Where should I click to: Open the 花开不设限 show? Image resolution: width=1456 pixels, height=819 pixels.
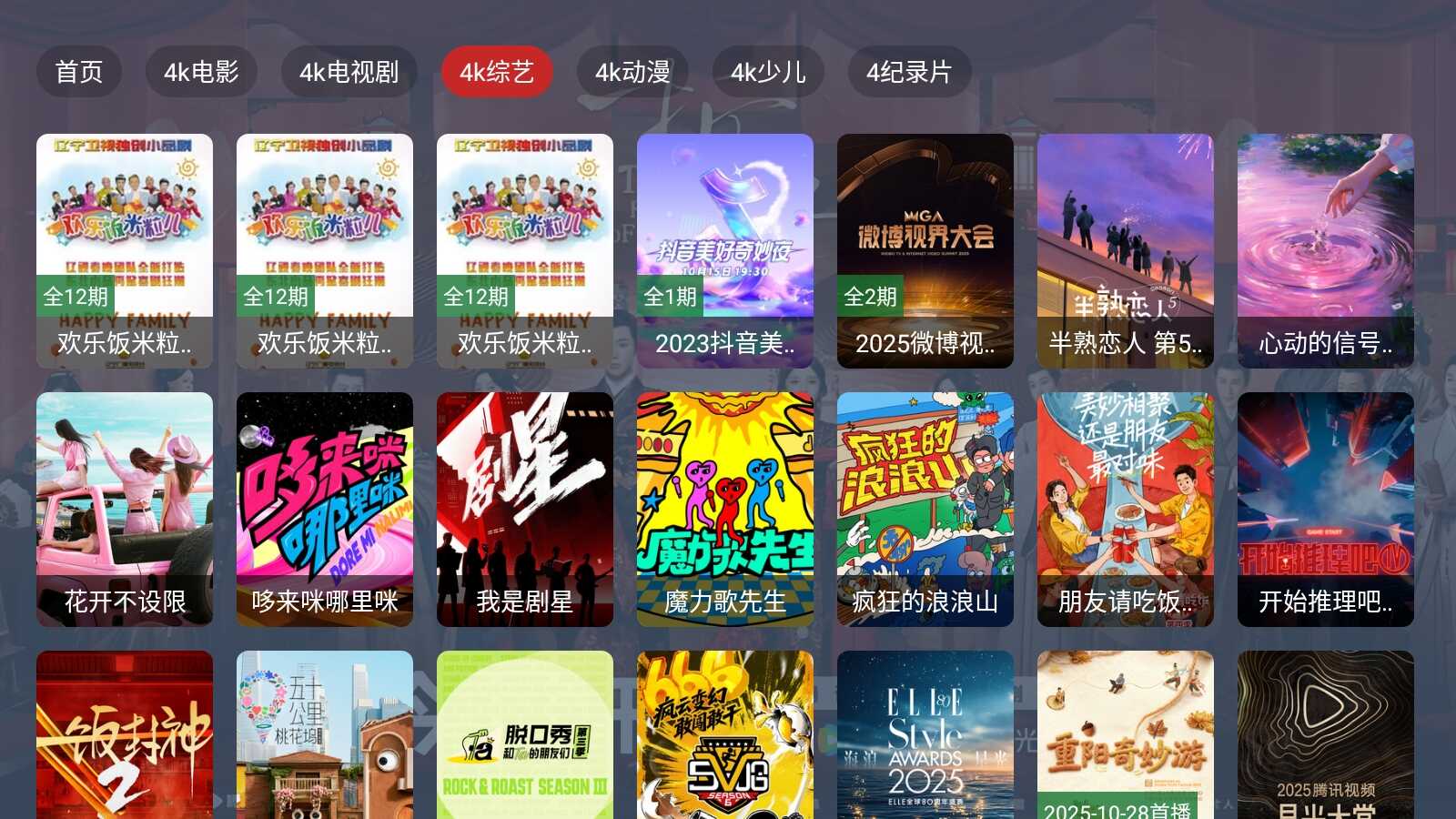(x=125, y=509)
